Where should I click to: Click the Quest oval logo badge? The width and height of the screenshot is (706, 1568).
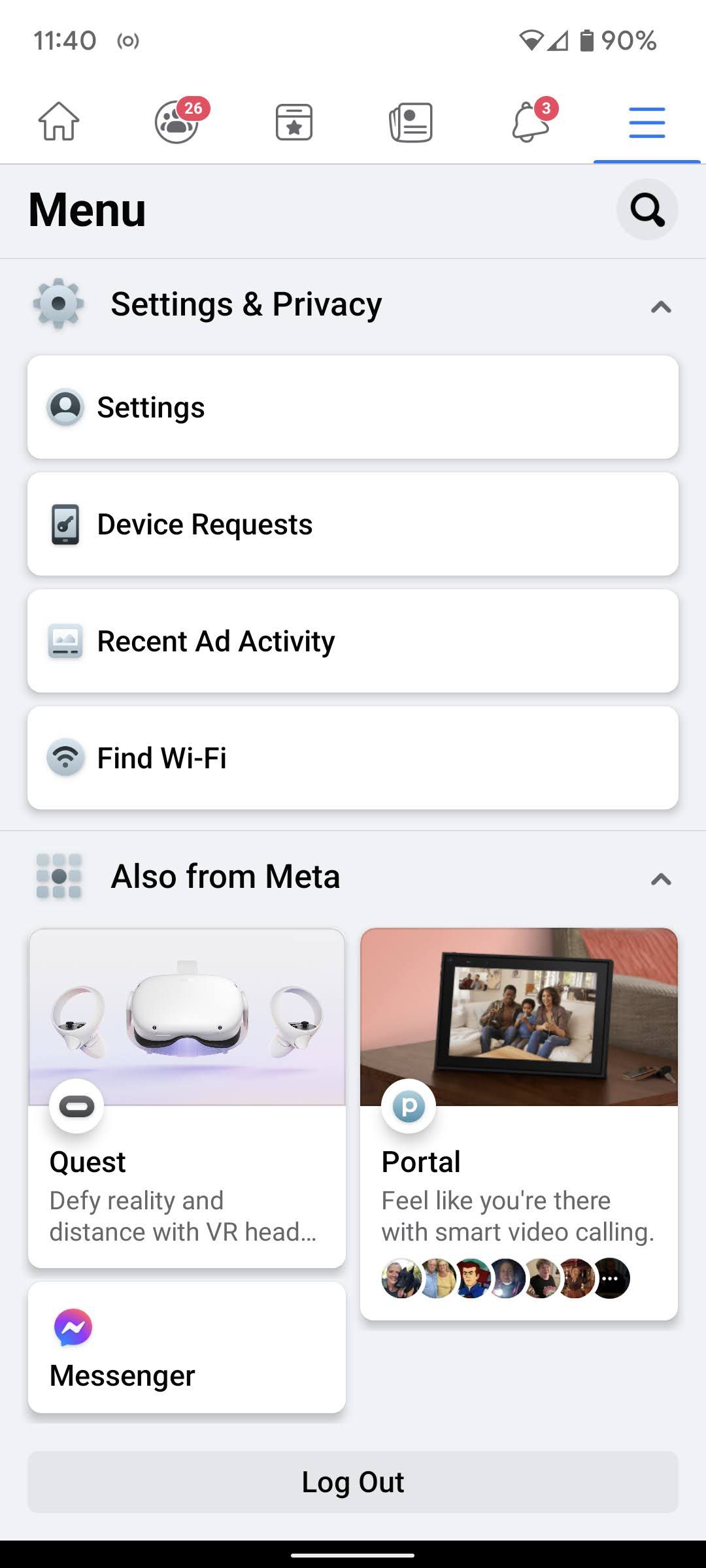76,1105
